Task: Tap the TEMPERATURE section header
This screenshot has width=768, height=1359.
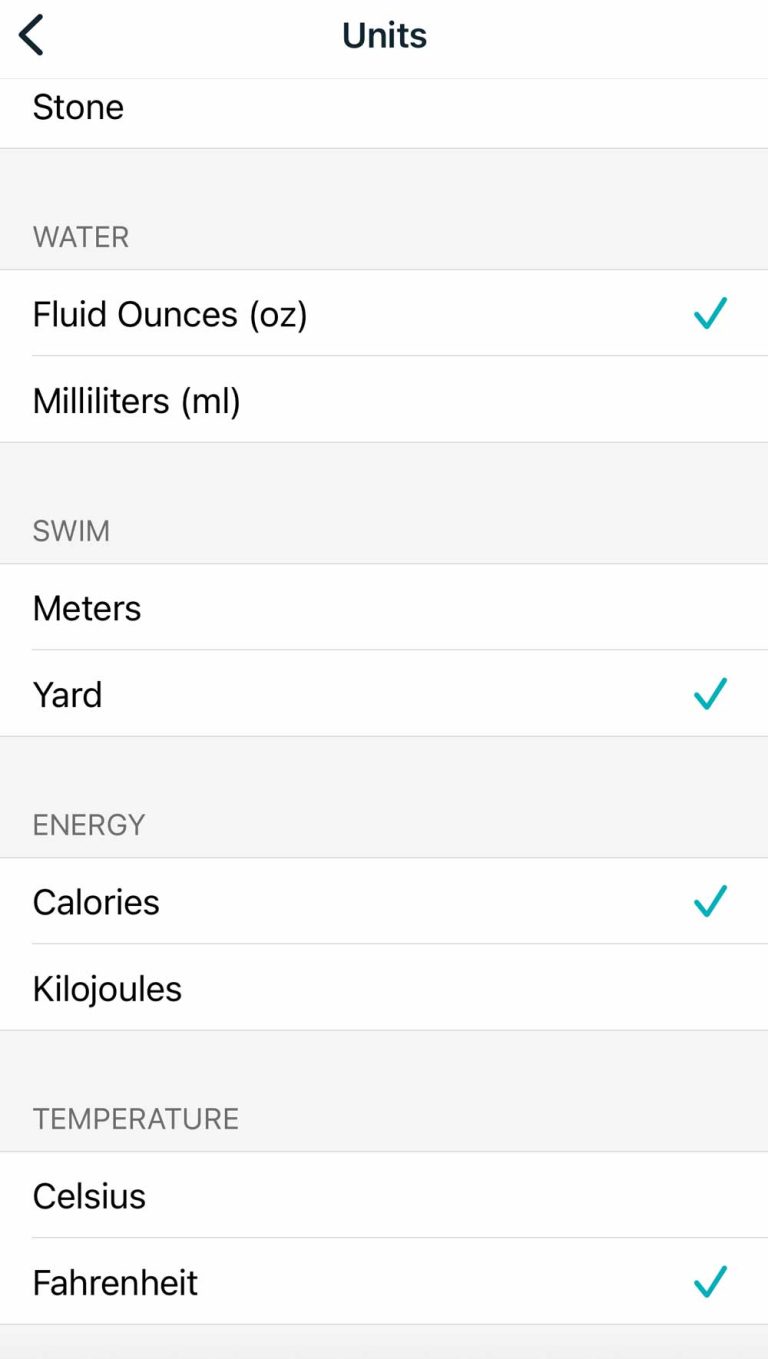Action: tap(136, 1118)
